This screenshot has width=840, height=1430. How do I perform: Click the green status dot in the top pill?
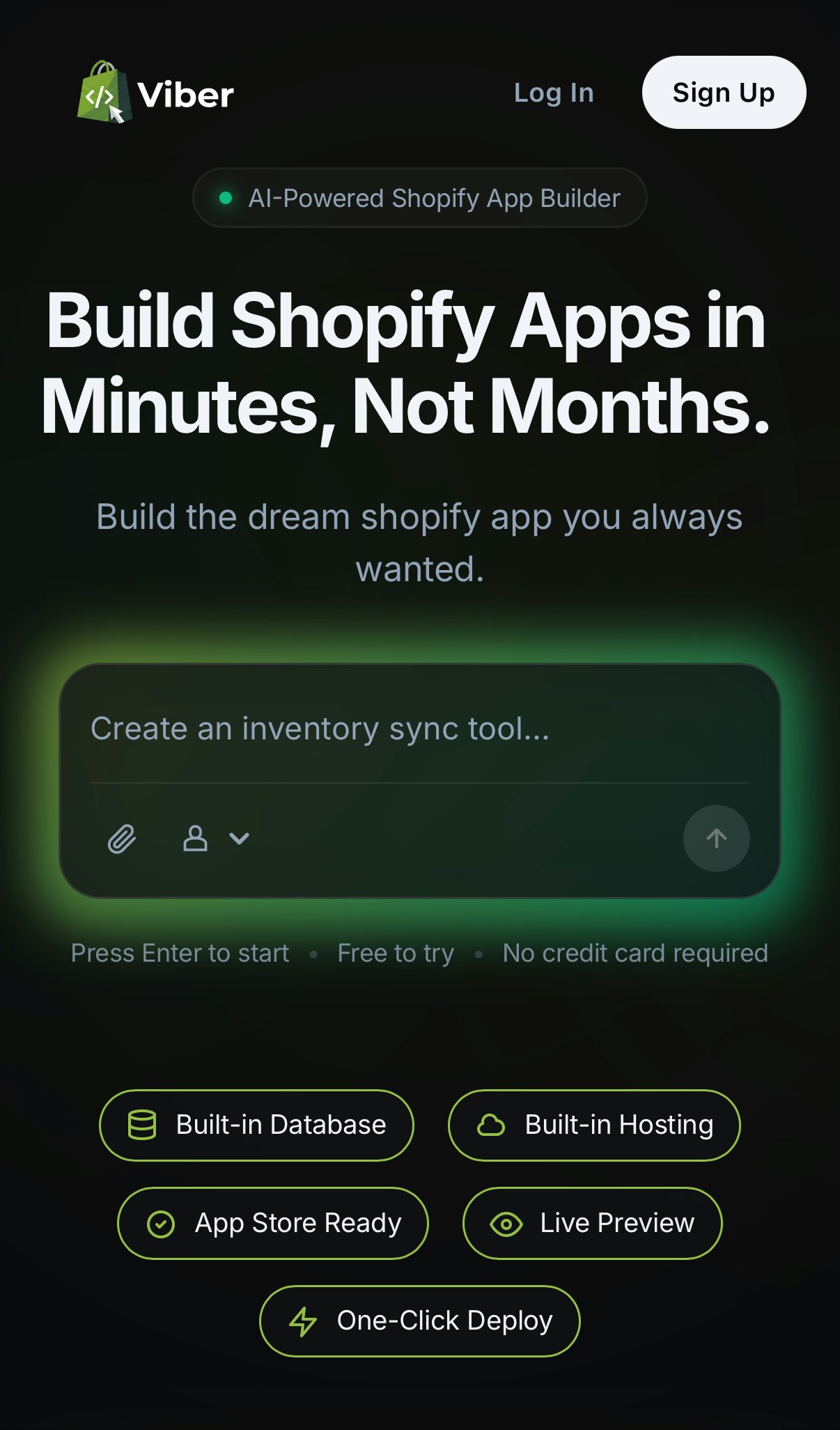tap(226, 197)
